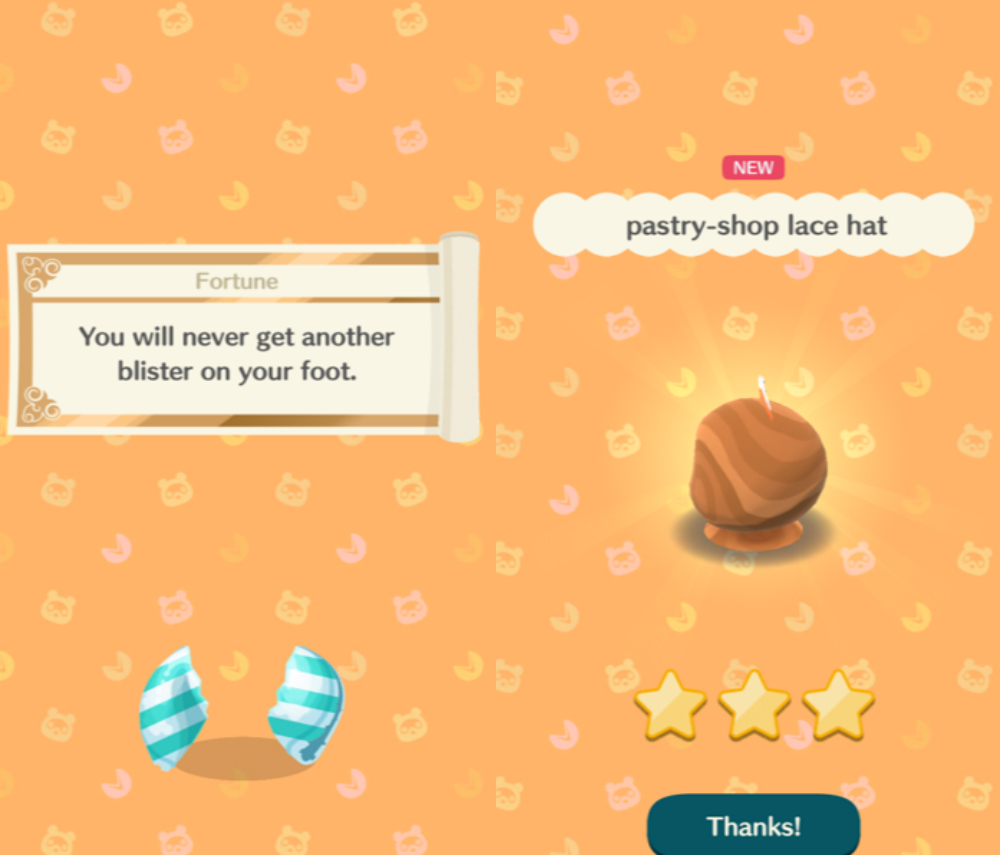Tap the Thanks! button

(x=753, y=826)
